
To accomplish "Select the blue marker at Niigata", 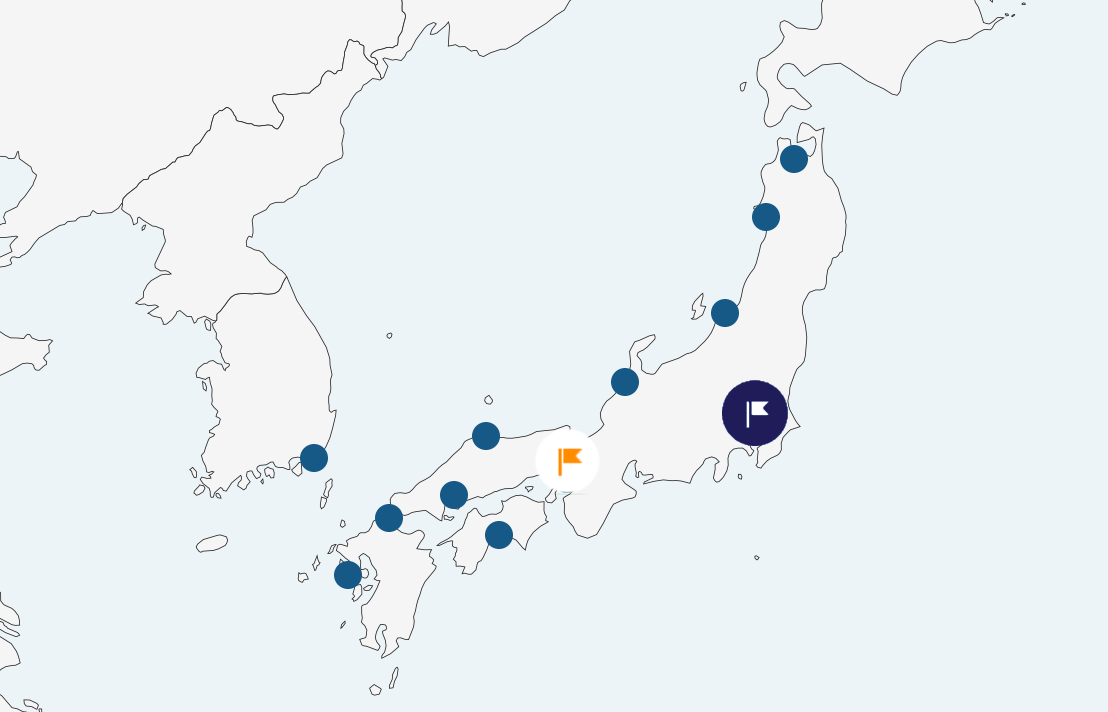I will click(x=725, y=313).
